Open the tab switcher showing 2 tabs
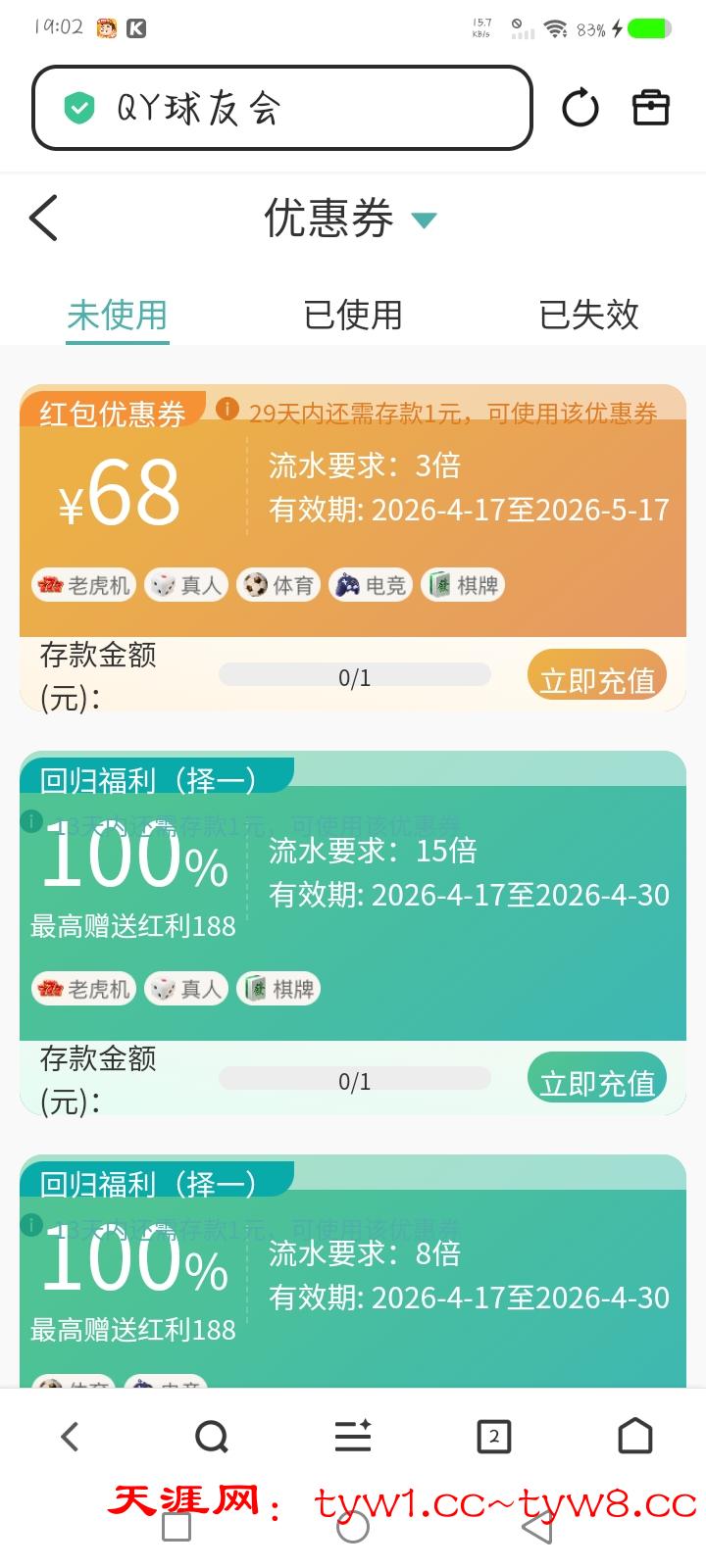706x1568 pixels. click(x=493, y=1437)
